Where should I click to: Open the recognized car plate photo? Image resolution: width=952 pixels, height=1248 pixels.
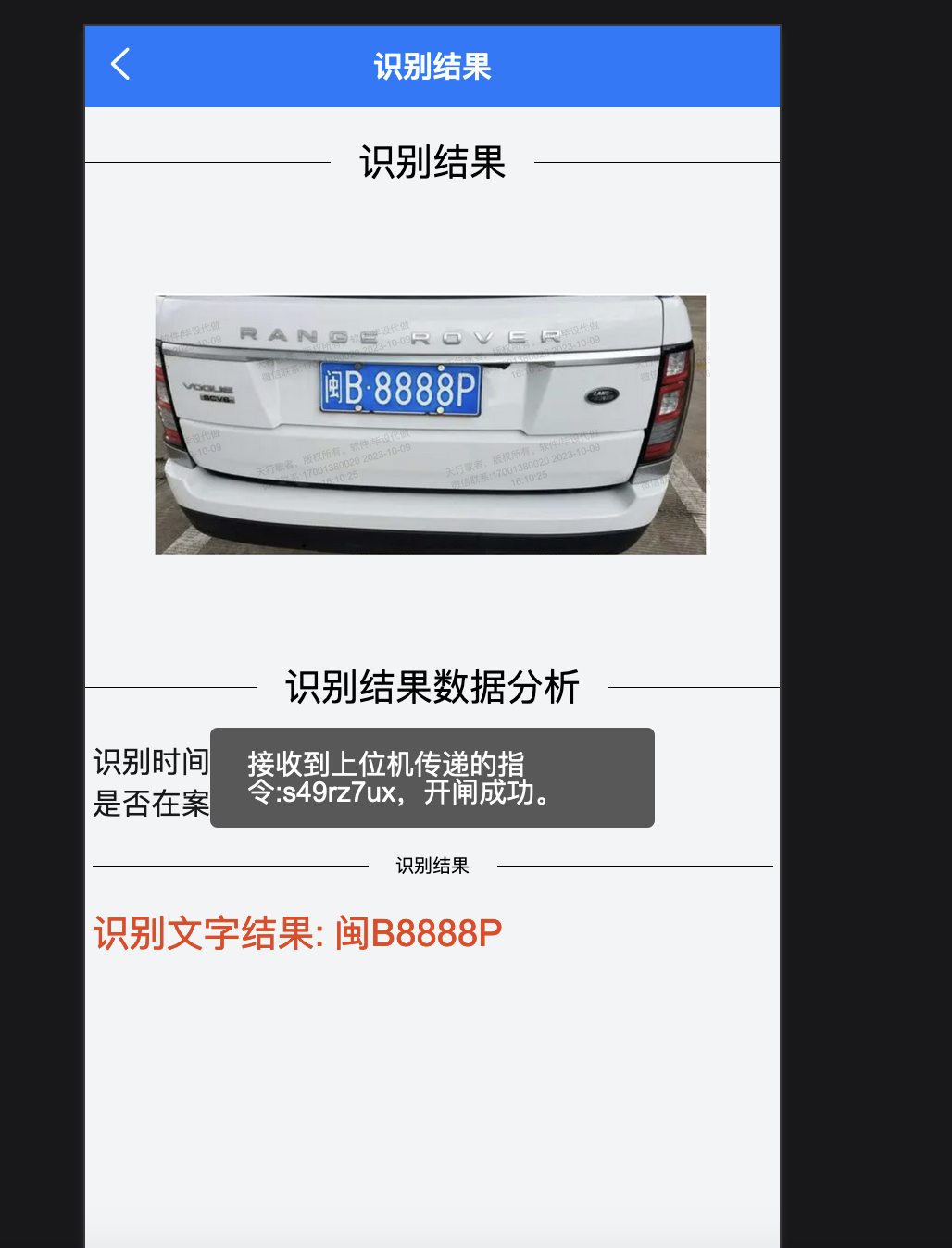point(431,425)
